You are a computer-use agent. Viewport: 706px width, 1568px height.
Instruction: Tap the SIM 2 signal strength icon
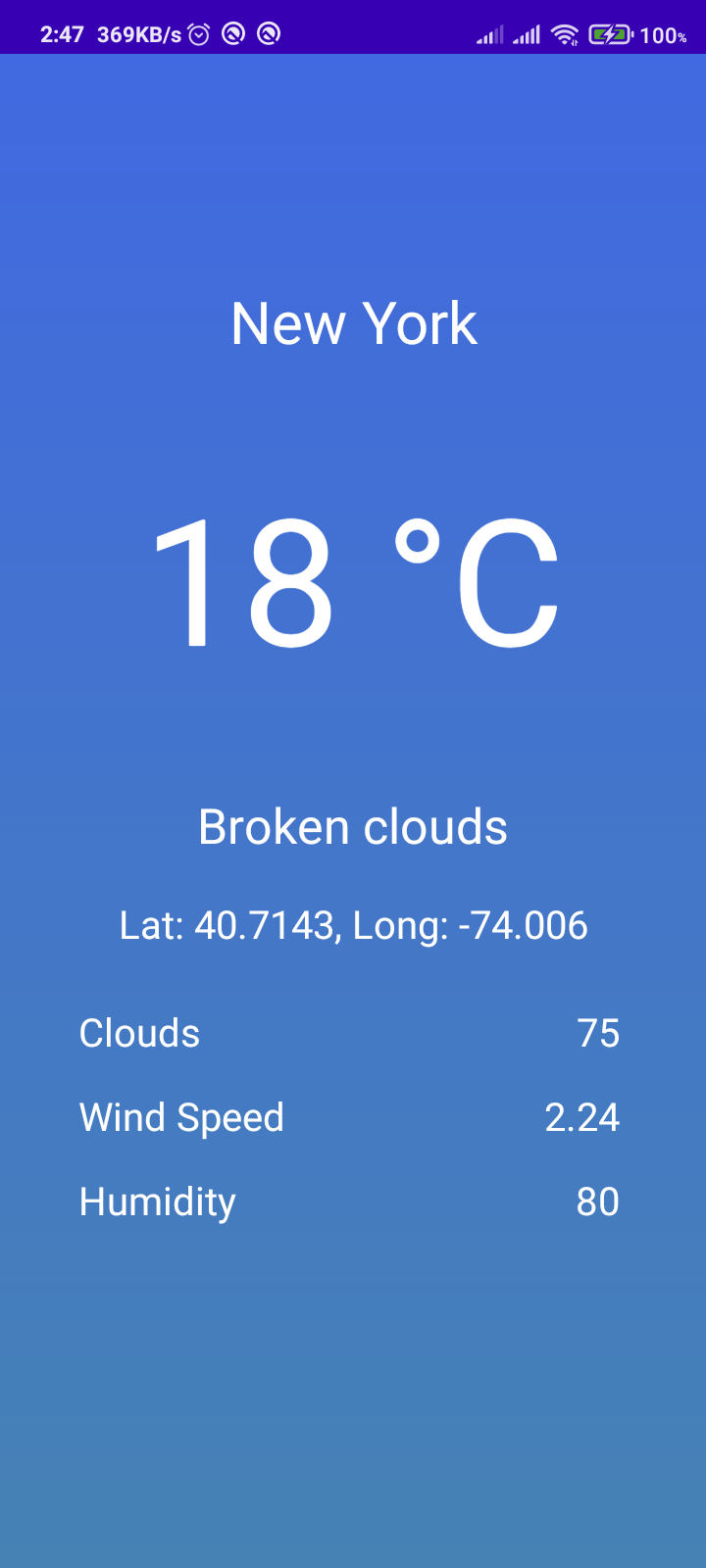tap(526, 33)
